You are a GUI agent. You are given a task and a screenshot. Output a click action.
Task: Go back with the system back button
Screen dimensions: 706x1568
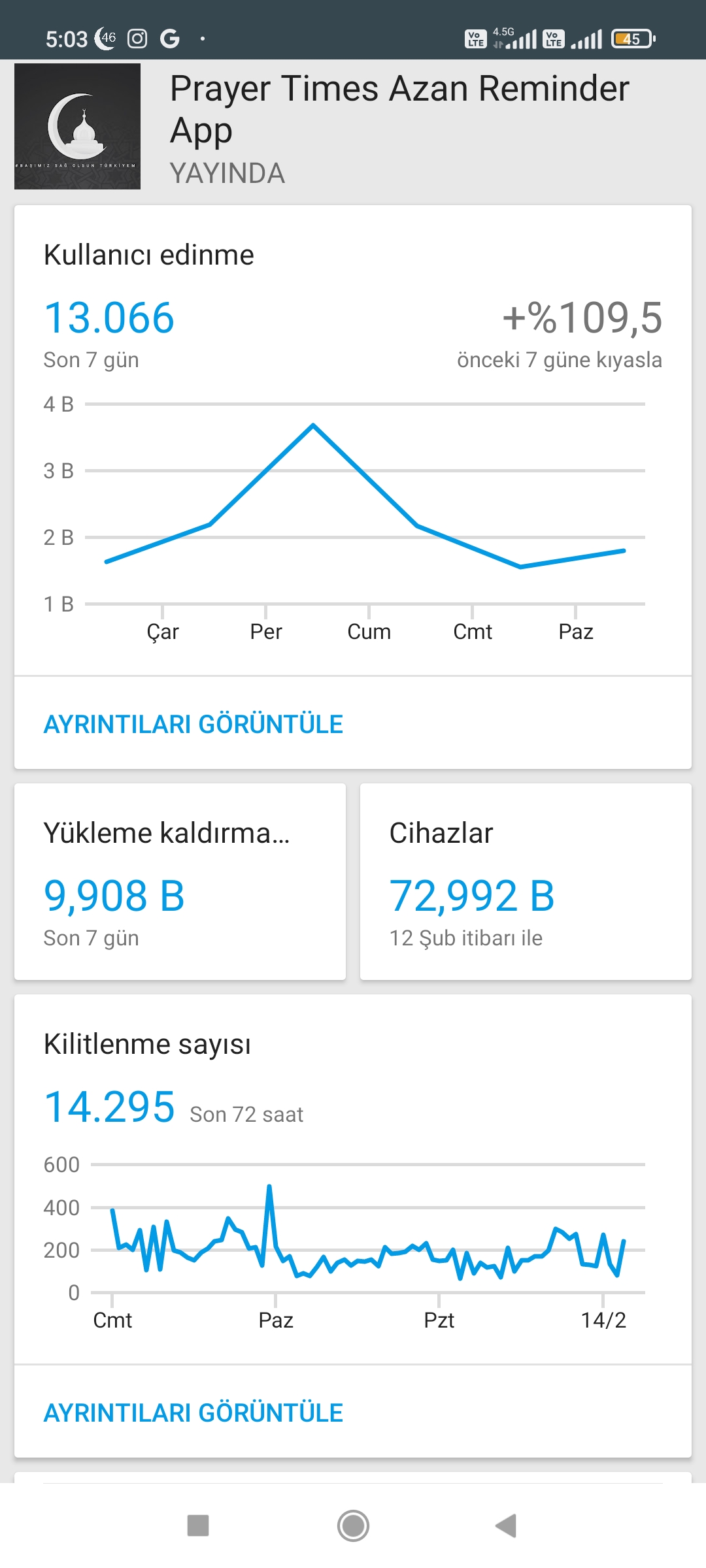(x=507, y=1526)
